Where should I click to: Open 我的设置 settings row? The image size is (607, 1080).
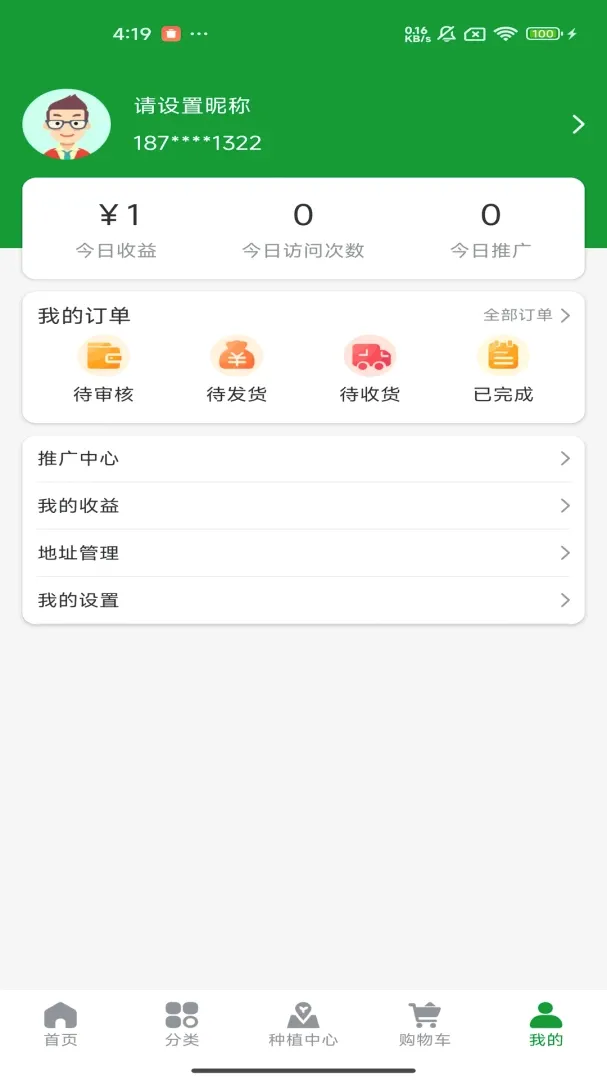click(x=303, y=600)
